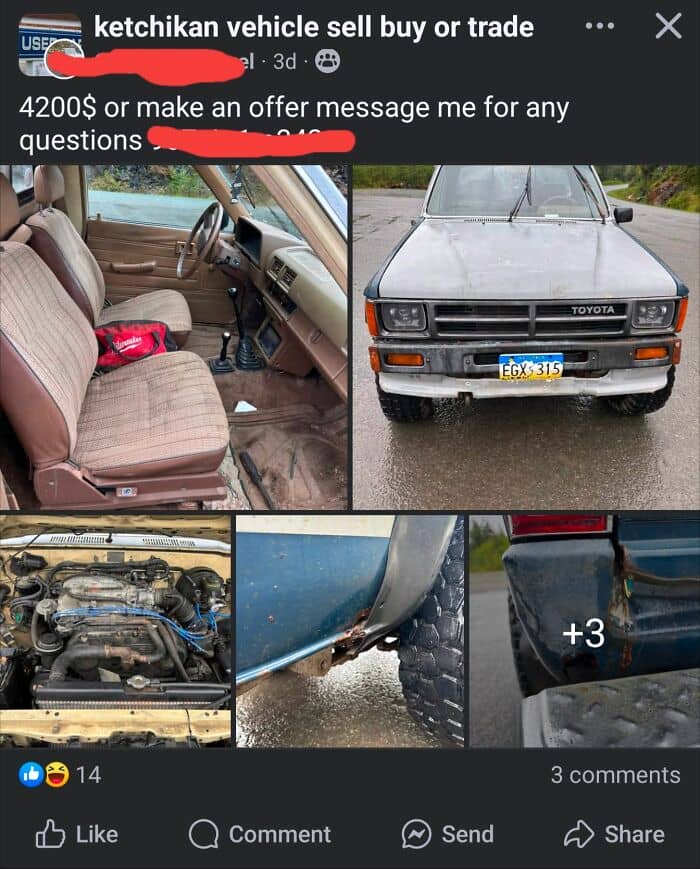The width and height of the screenshot is (700, 869).
Task: Open the Toyota front view photo
Action: pos(525,337)
